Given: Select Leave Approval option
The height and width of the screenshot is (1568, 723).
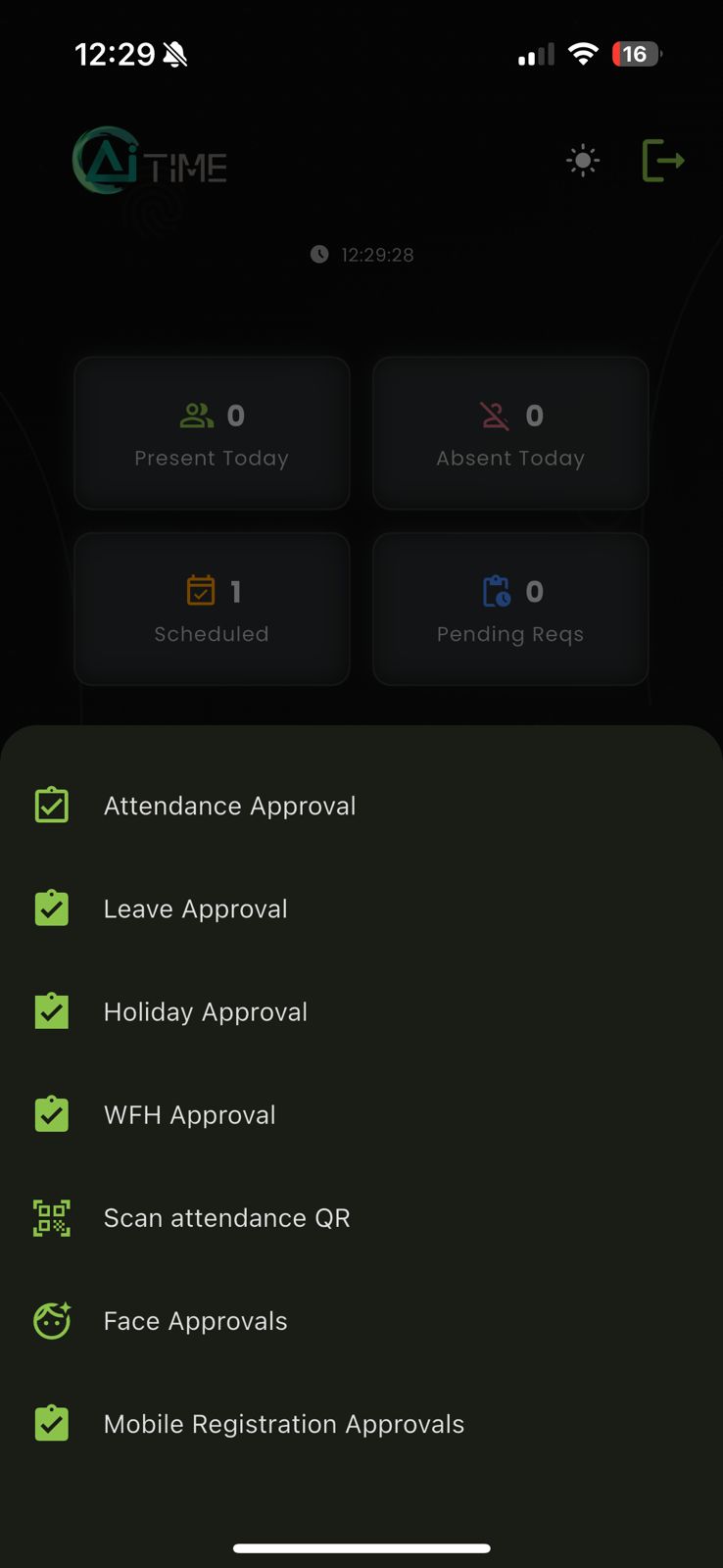Looking at the screenshot, I should click(x=196, y=908).
